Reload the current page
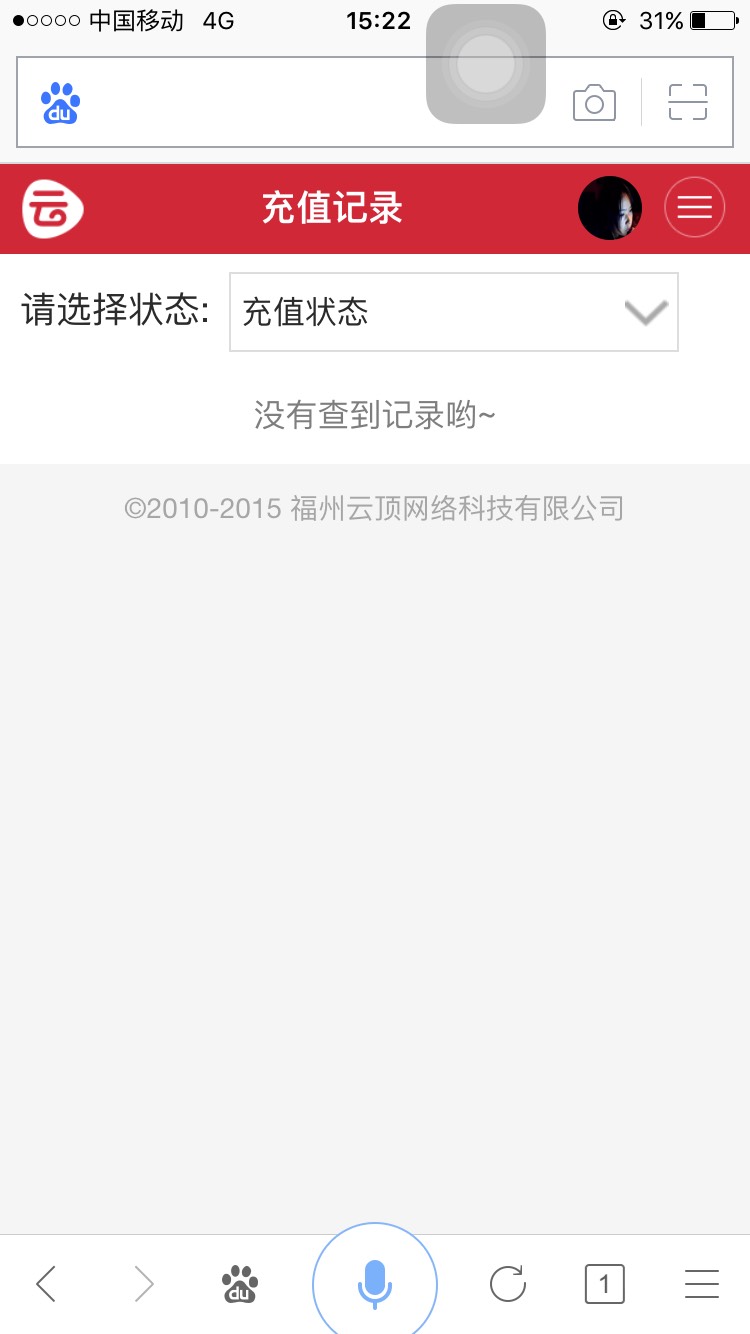750x1334 pixels. click(x=508, y=1283)
